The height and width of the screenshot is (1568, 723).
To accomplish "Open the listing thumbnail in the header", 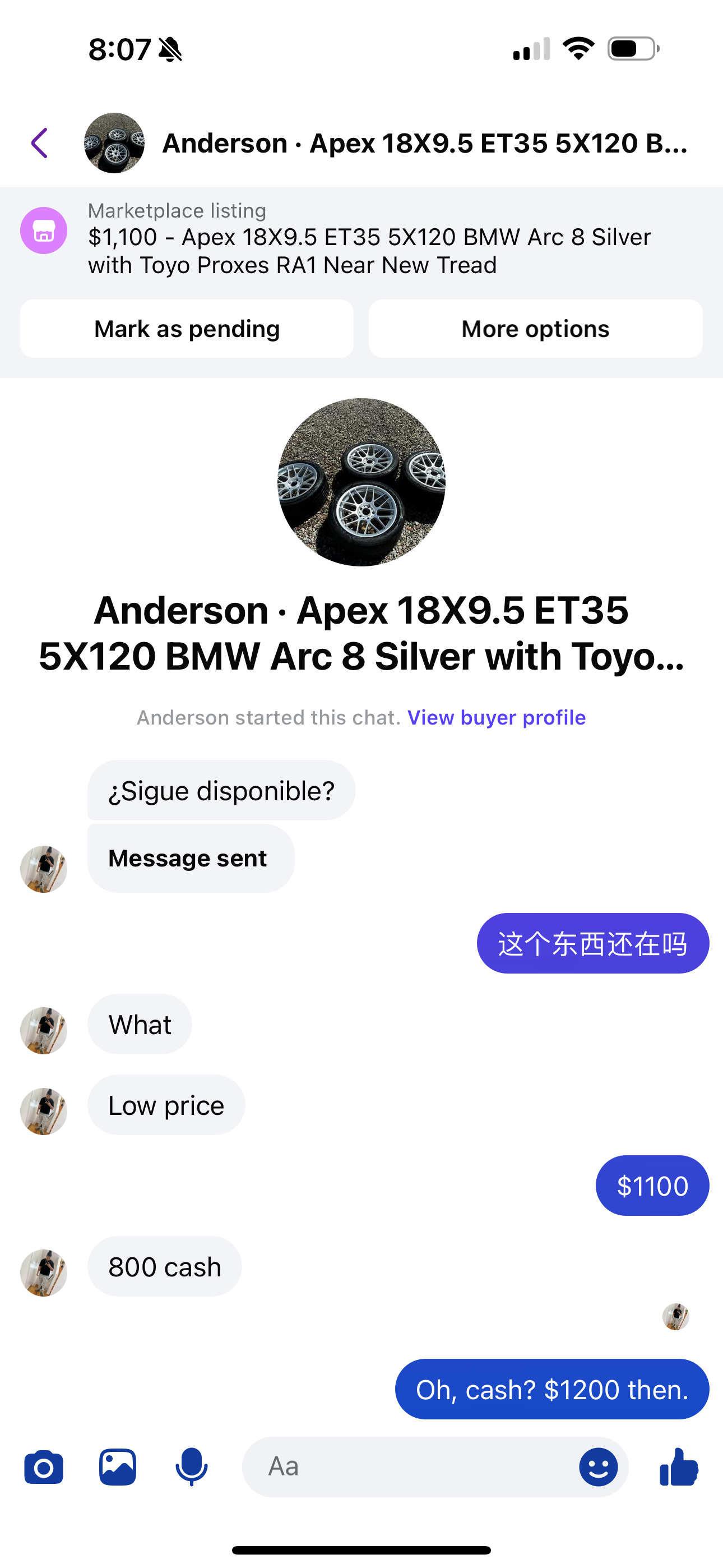I will click(x=114, y=144).
